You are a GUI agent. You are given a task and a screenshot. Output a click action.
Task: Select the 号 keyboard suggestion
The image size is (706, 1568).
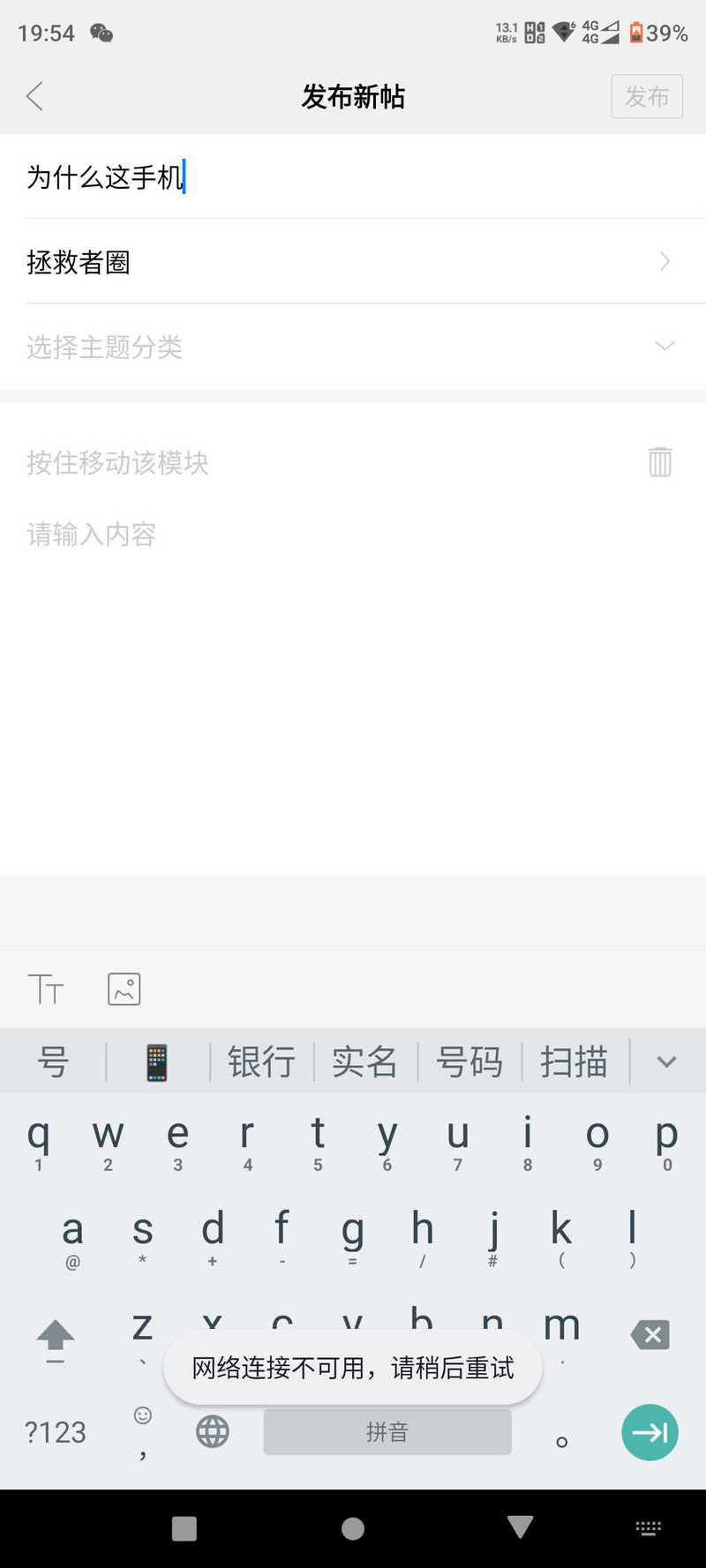[53, 1062]
